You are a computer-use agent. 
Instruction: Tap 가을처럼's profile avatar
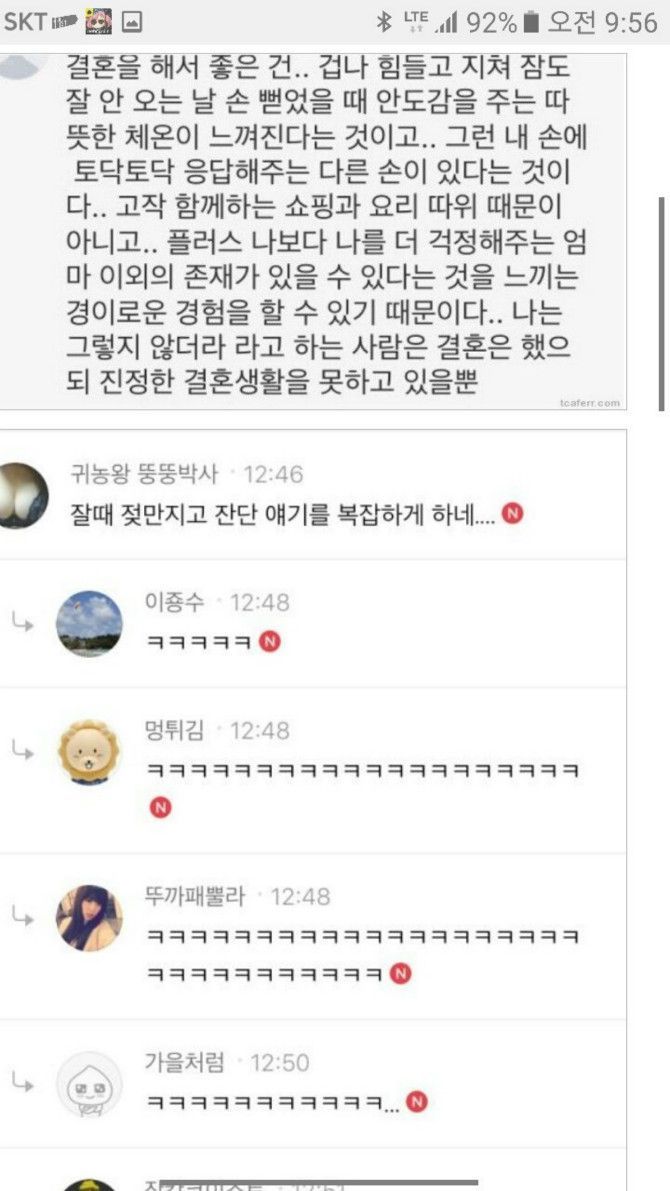pyautogui.click(x=90, y=1084)
